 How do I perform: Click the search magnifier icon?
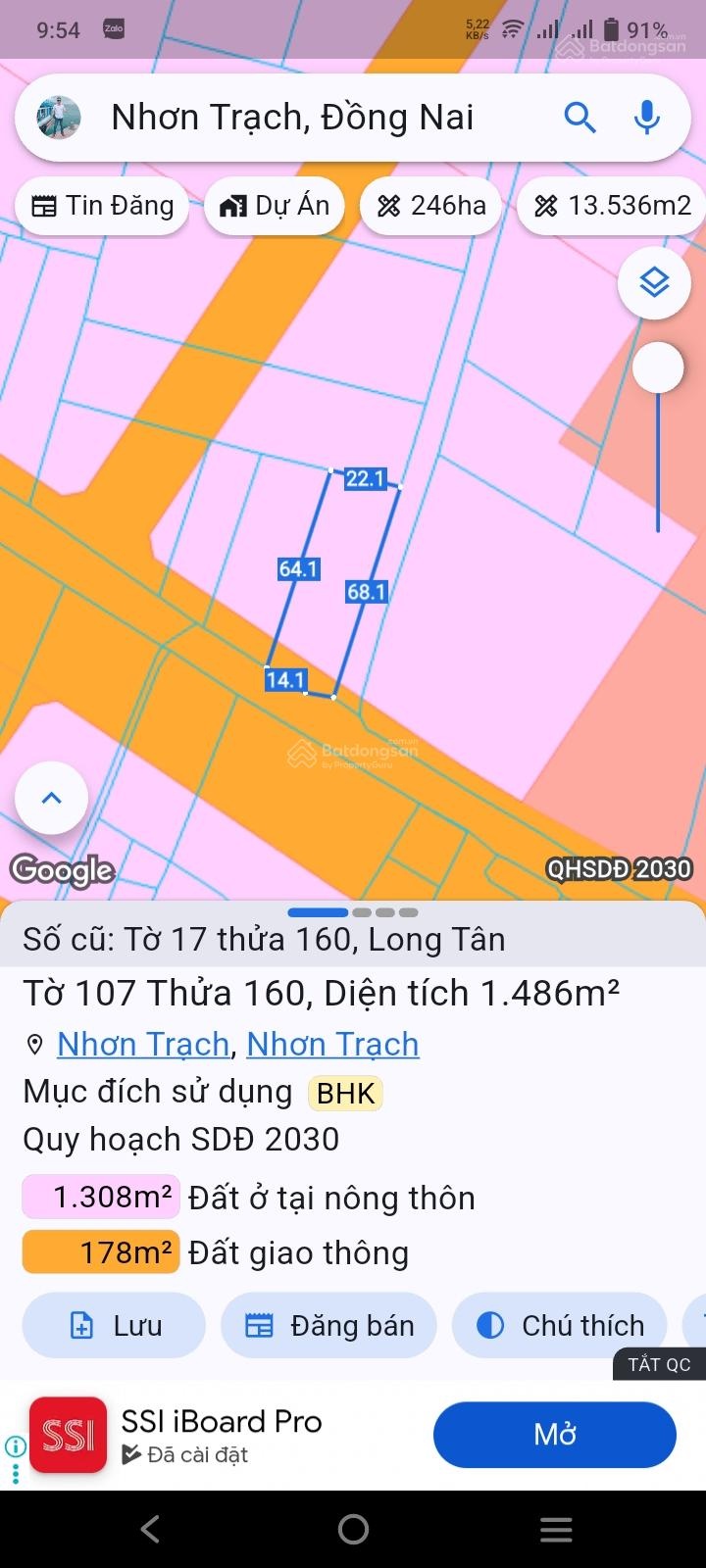click(580, 116)
